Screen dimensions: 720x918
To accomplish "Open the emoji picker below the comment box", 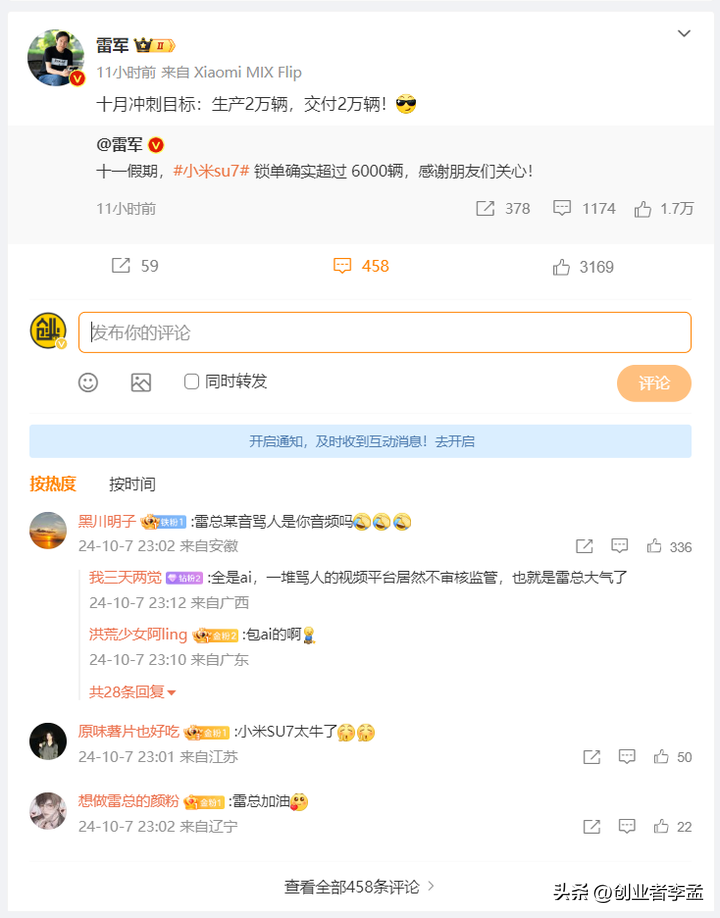I will [x=89, y=382].
